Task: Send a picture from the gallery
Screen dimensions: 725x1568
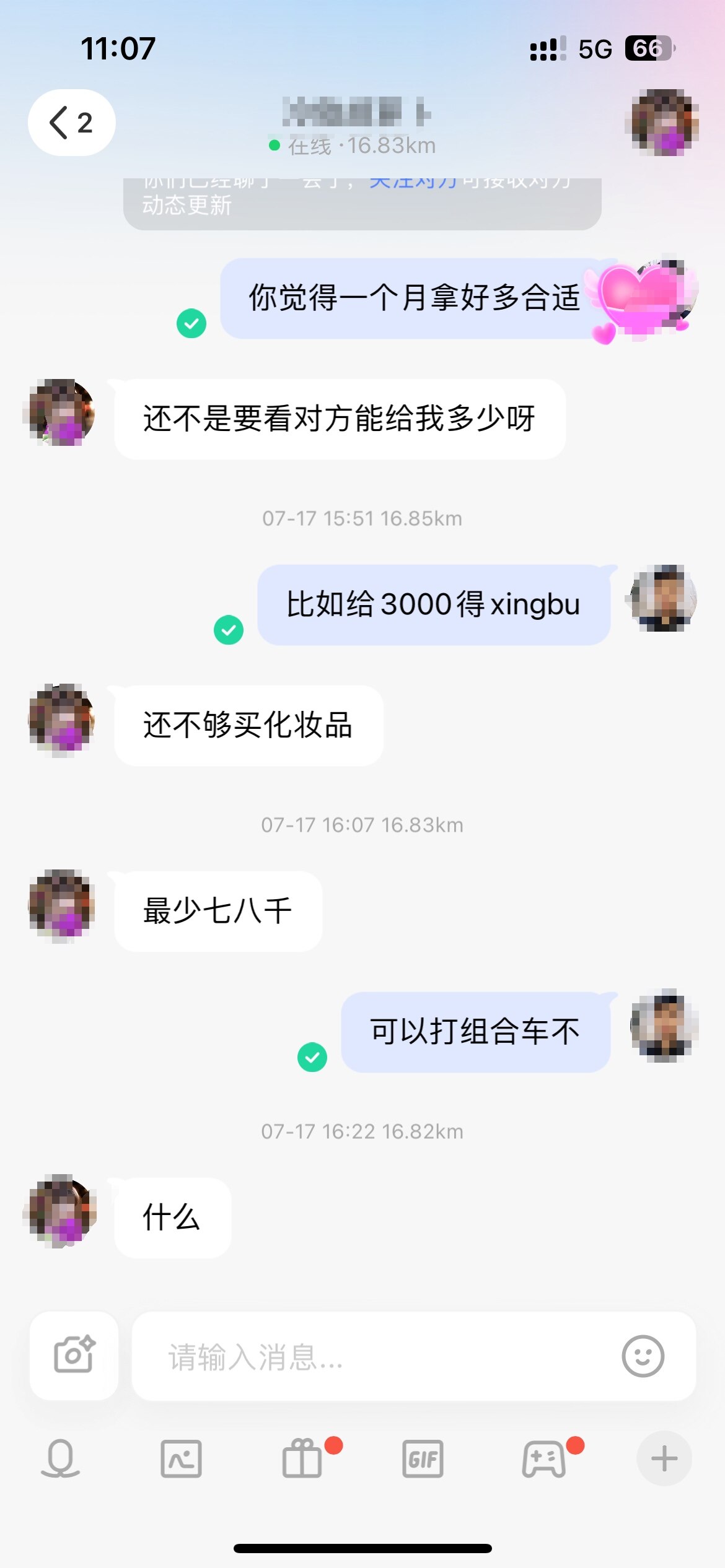Action: 181,1458
